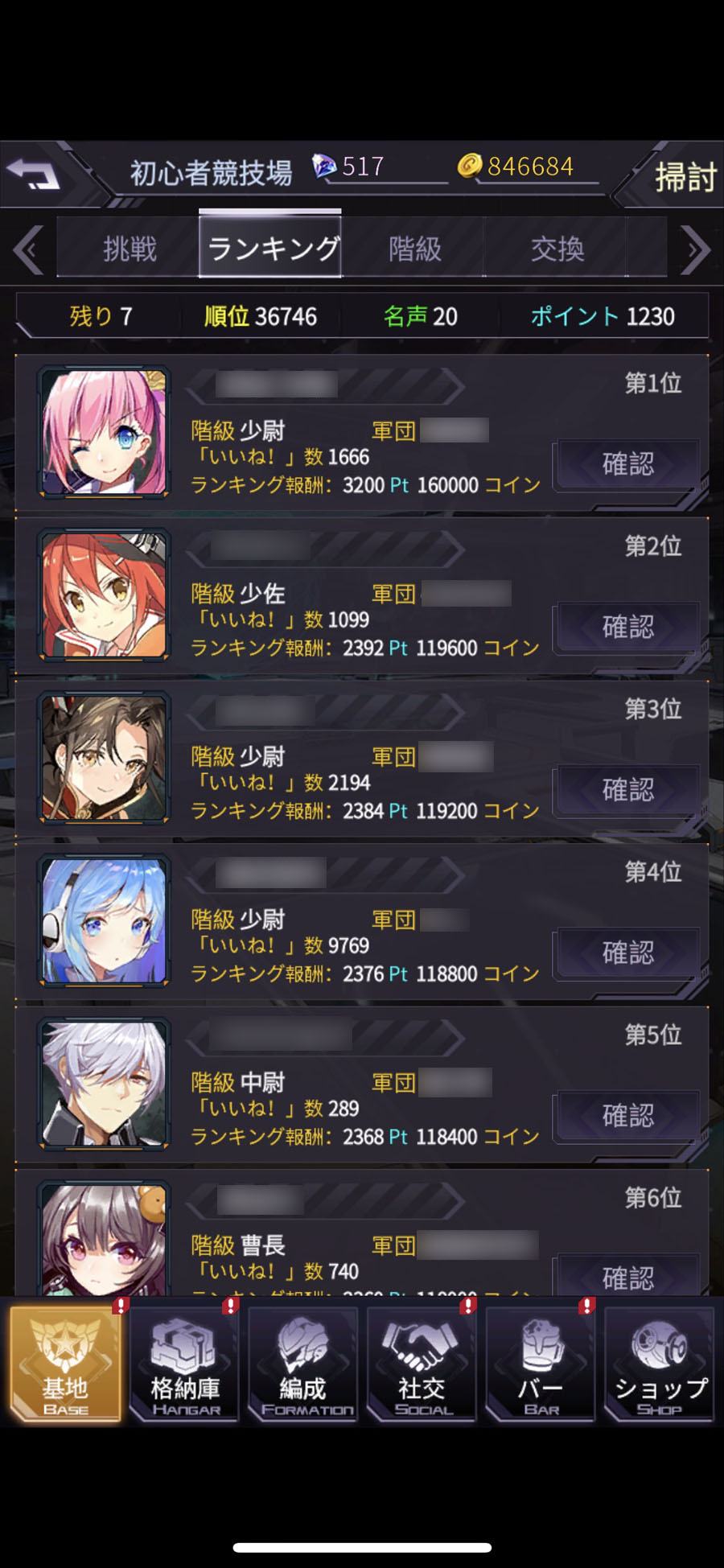Screen dimensions: 724x1568
Task: Tap 確認 for the 第1位 player
Action: [627, 464]
